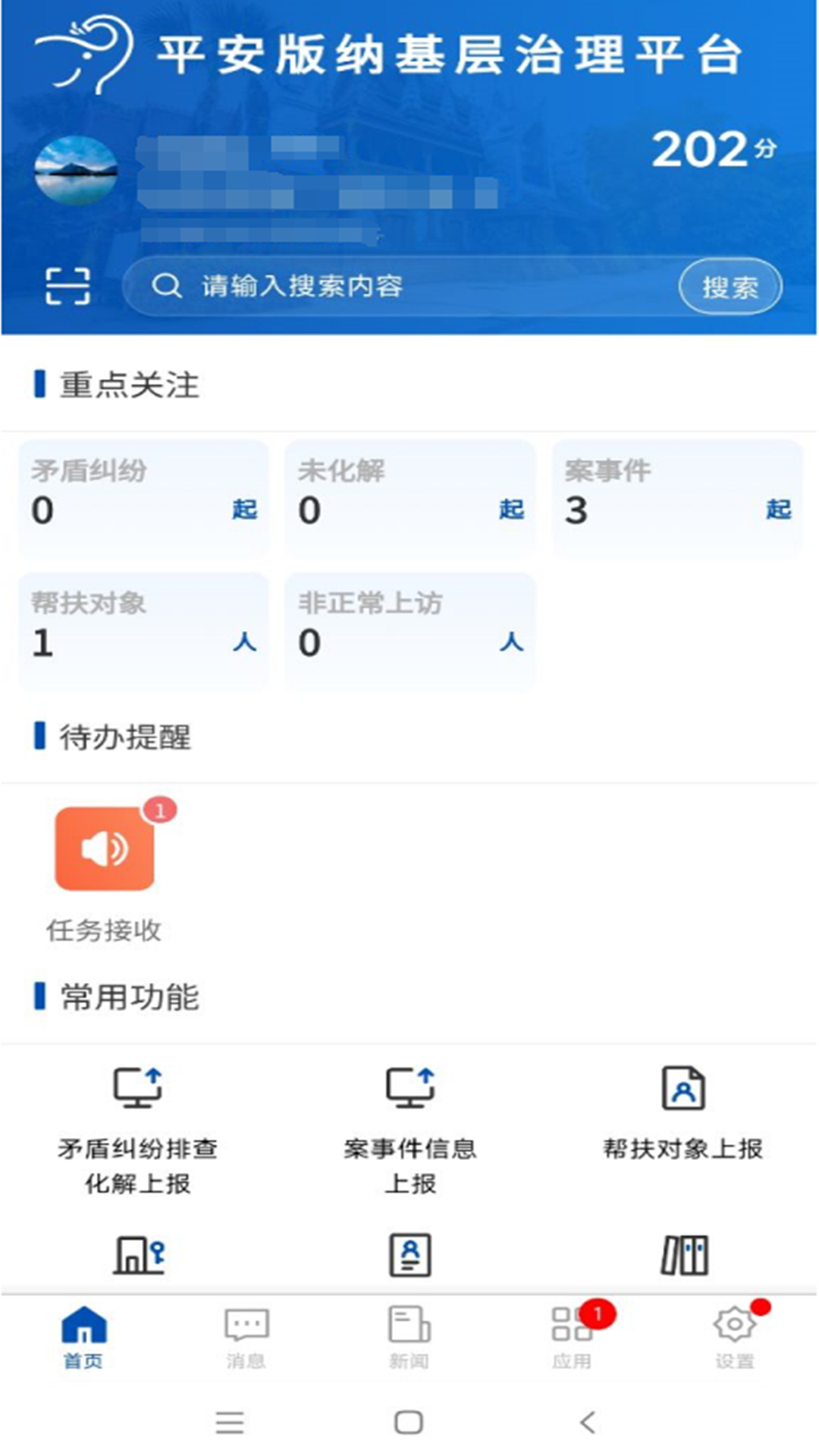This screenshot has width=819, height=1456.
Task: Open the QR code scan icon
Action: click(x=67, y=286)
